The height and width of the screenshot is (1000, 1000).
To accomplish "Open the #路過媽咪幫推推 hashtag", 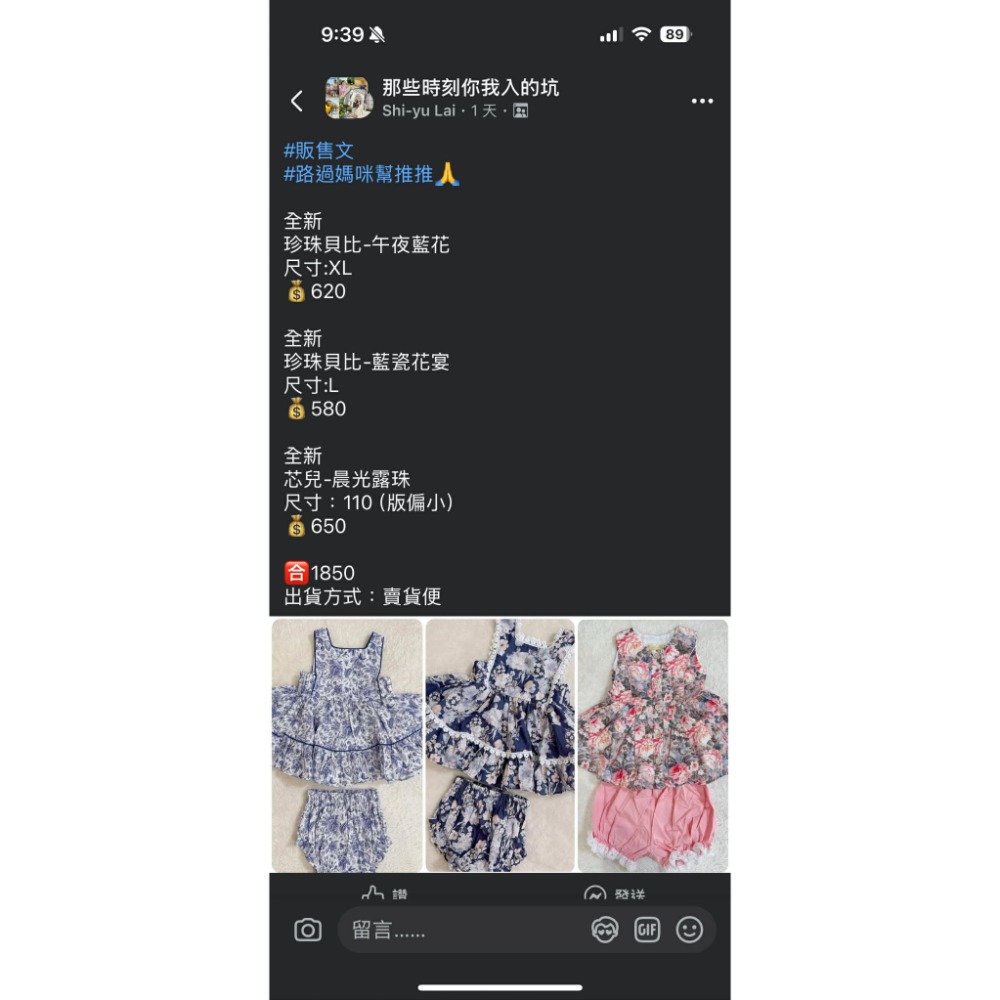I will coord(358,174).
